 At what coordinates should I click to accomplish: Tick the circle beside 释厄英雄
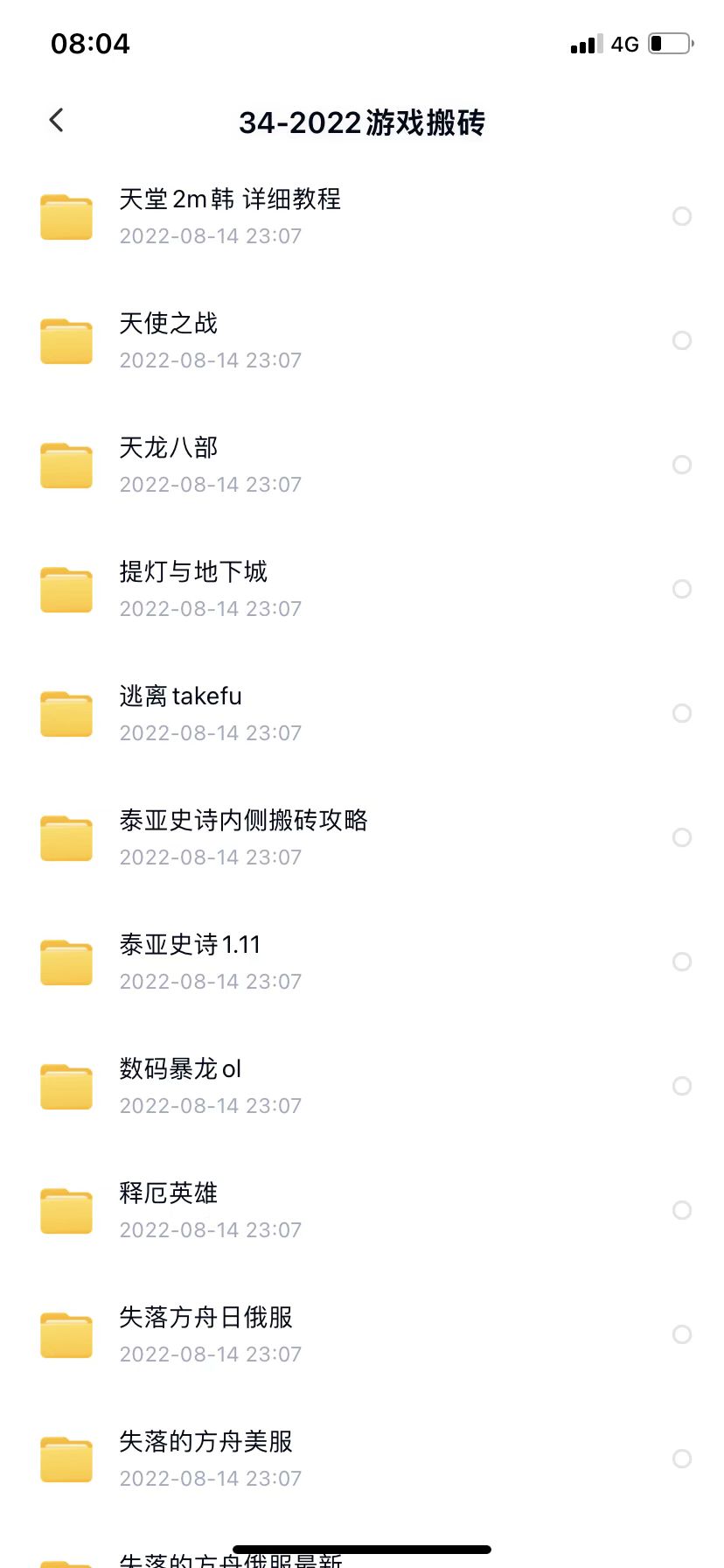click(682, 1210)
